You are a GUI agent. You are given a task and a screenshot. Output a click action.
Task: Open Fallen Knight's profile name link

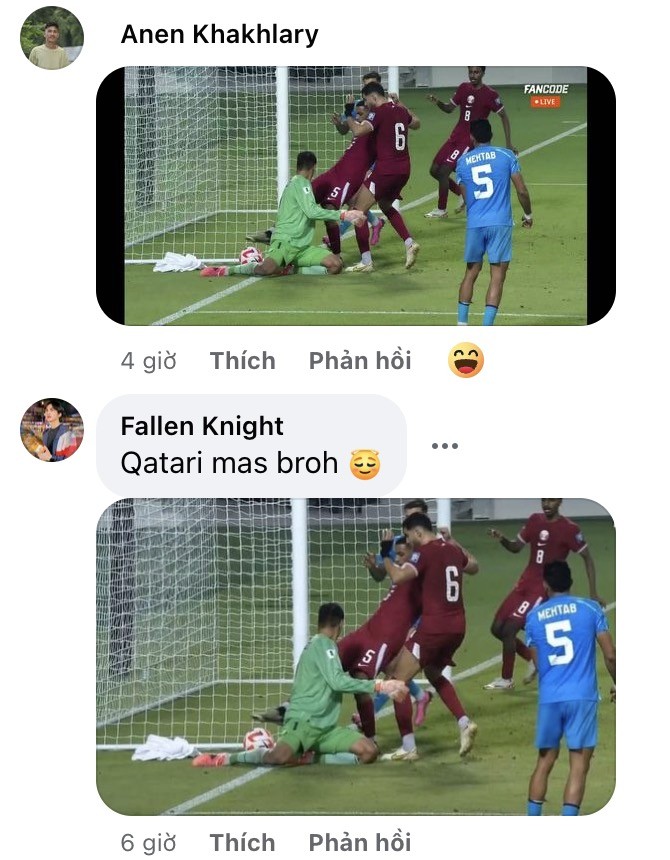[x=202, y=426]
